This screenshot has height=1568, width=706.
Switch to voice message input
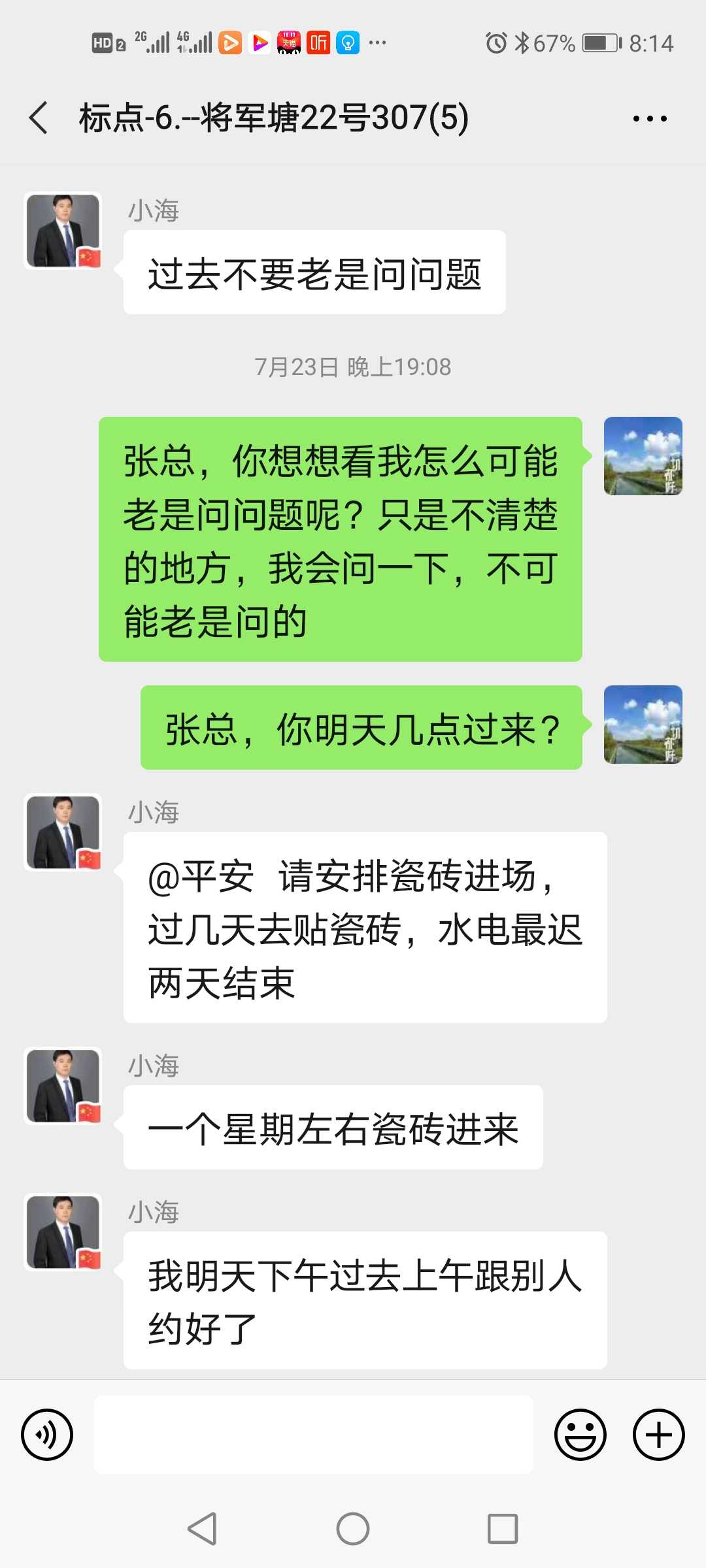point(47,1435)
